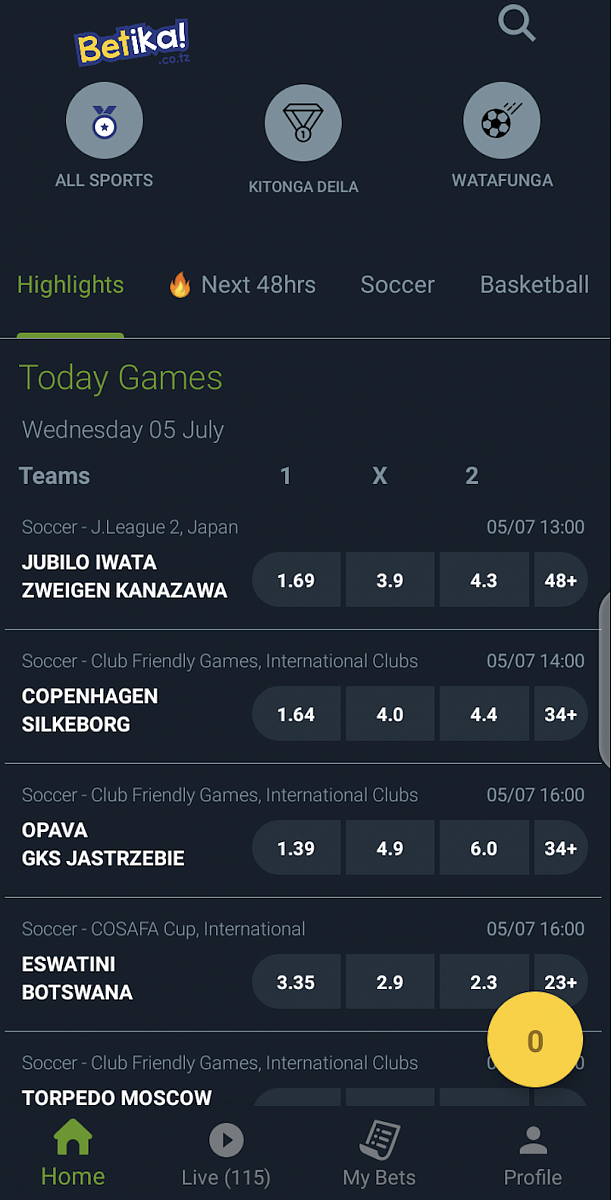This screenshot has width=611, height=1200.
Task: Open the yellow betslip counter button
Action: (x=535, y=1041)
